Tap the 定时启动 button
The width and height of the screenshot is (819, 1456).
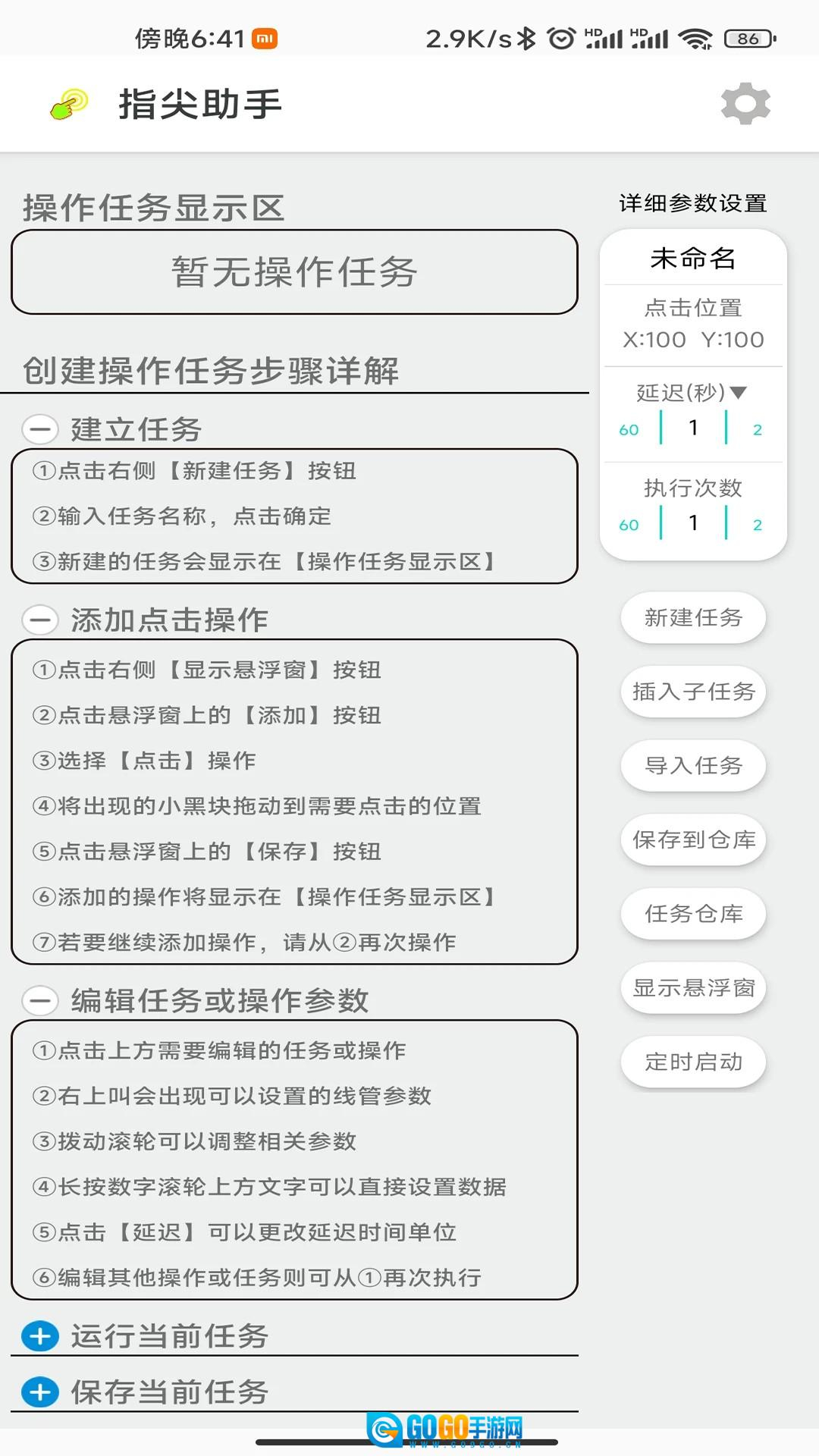693,1062
